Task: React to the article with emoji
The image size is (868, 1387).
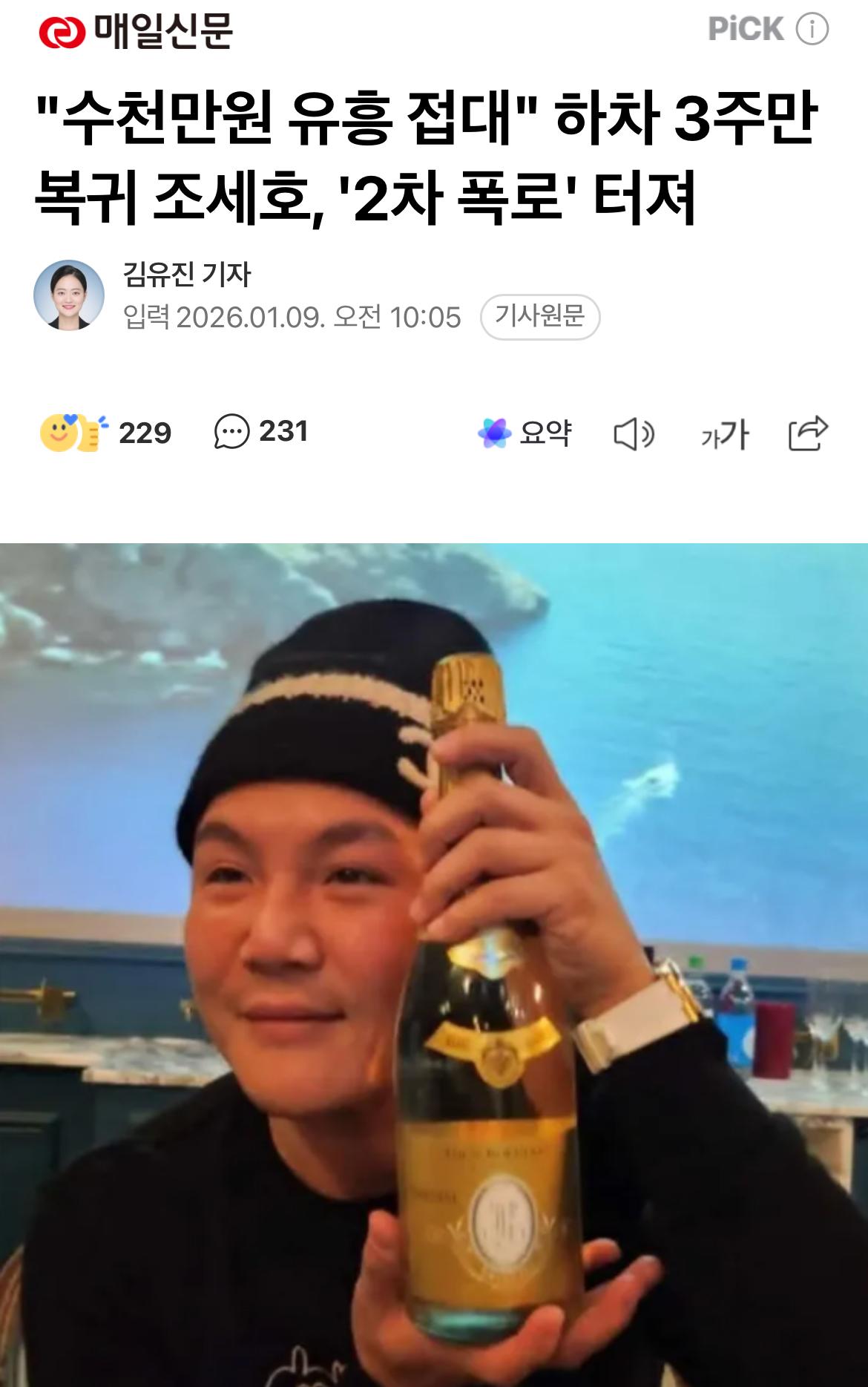Action: (105, 433)
